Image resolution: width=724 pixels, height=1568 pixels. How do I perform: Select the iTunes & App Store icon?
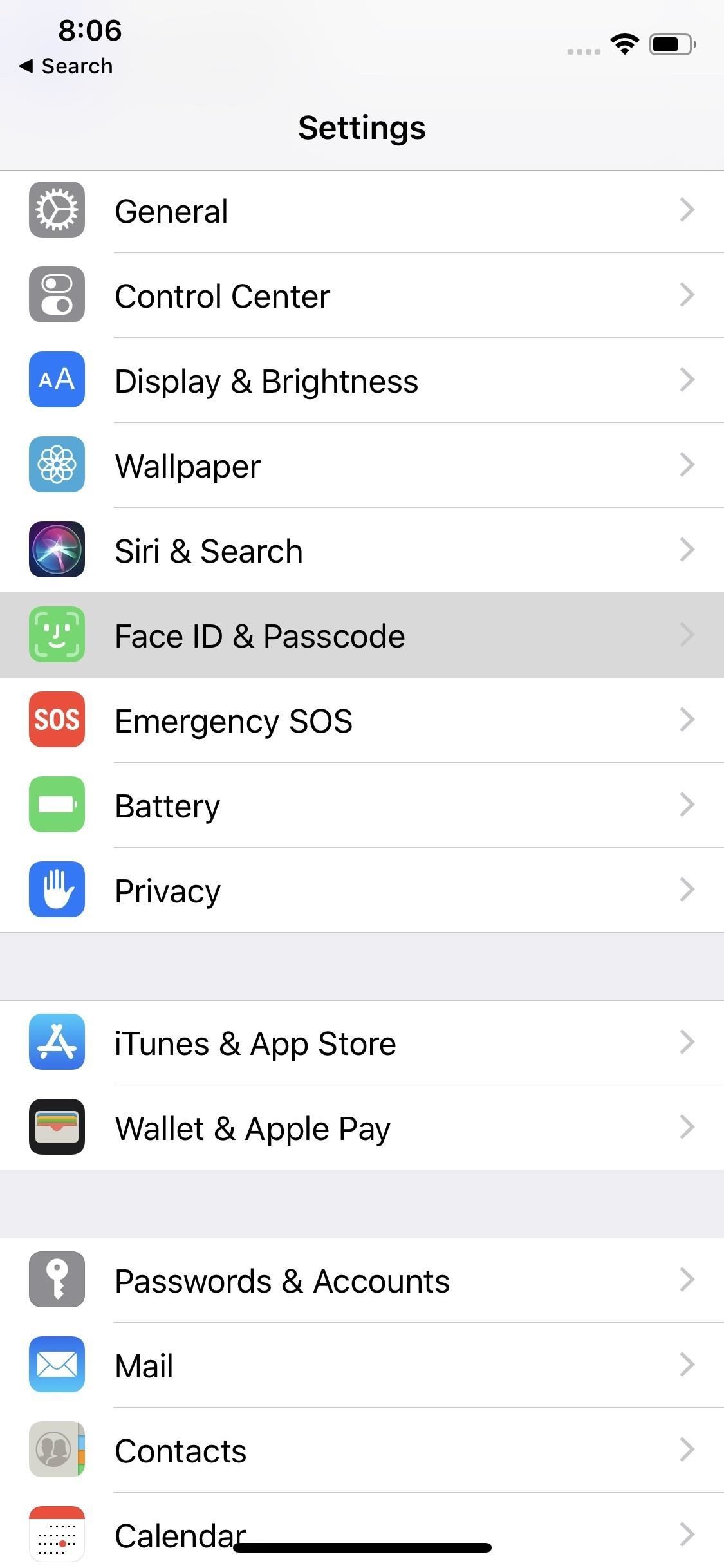tap(56, 1043)
